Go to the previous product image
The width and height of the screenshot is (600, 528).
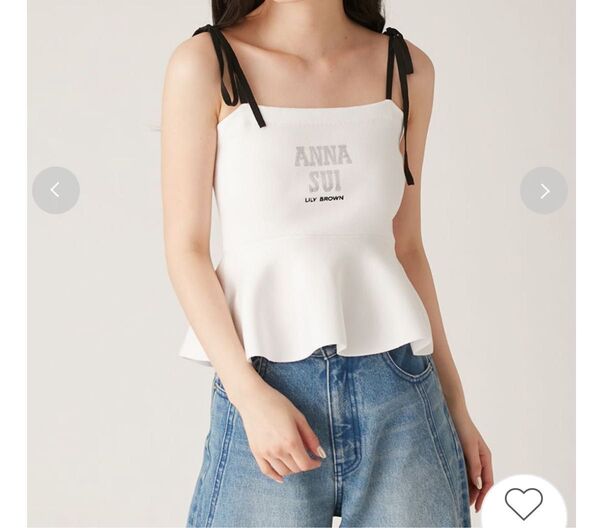pyautogui.click(x=56, y=190)
